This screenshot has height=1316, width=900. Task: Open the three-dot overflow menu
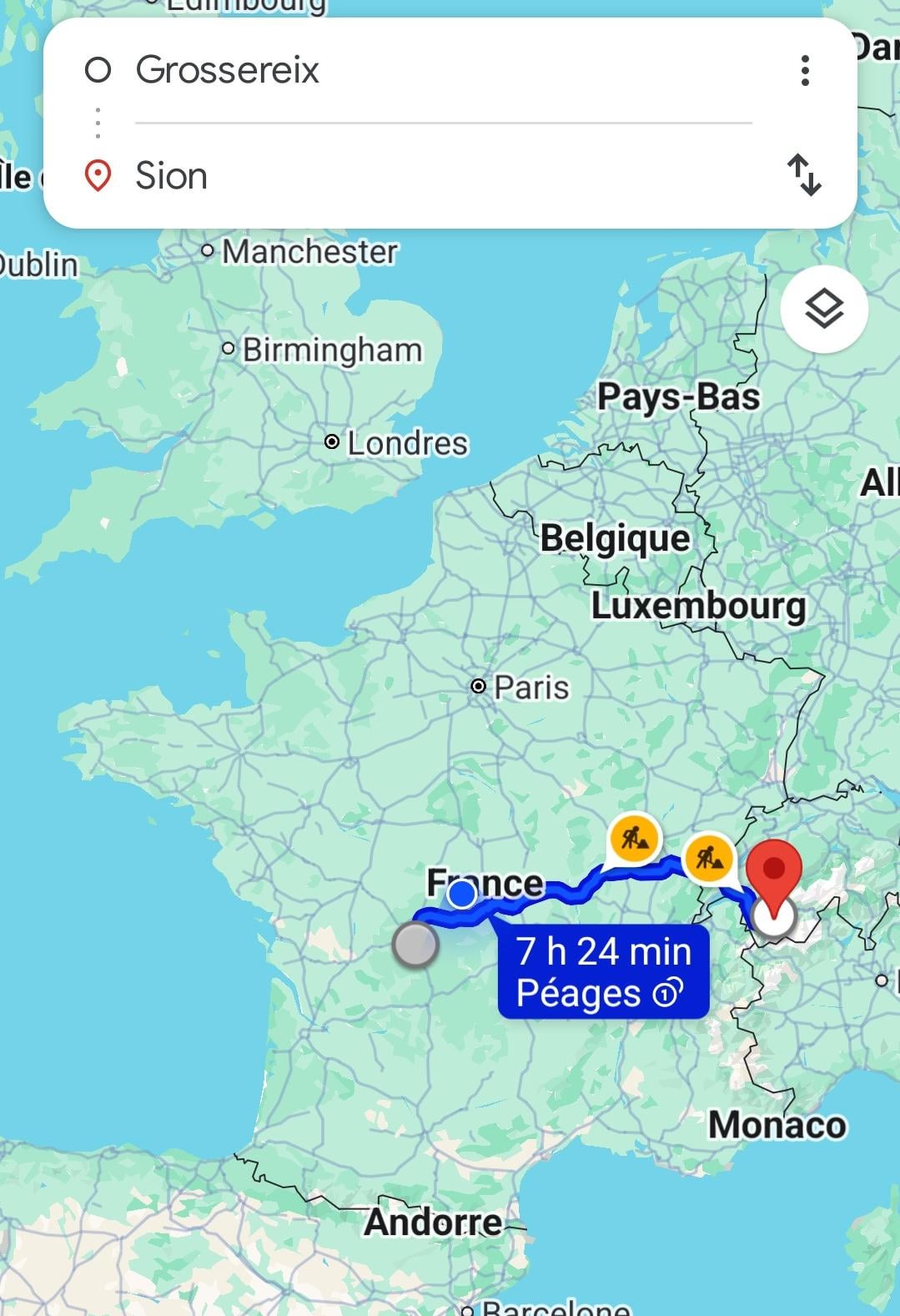pyautogui.click(x=804, y=71)
